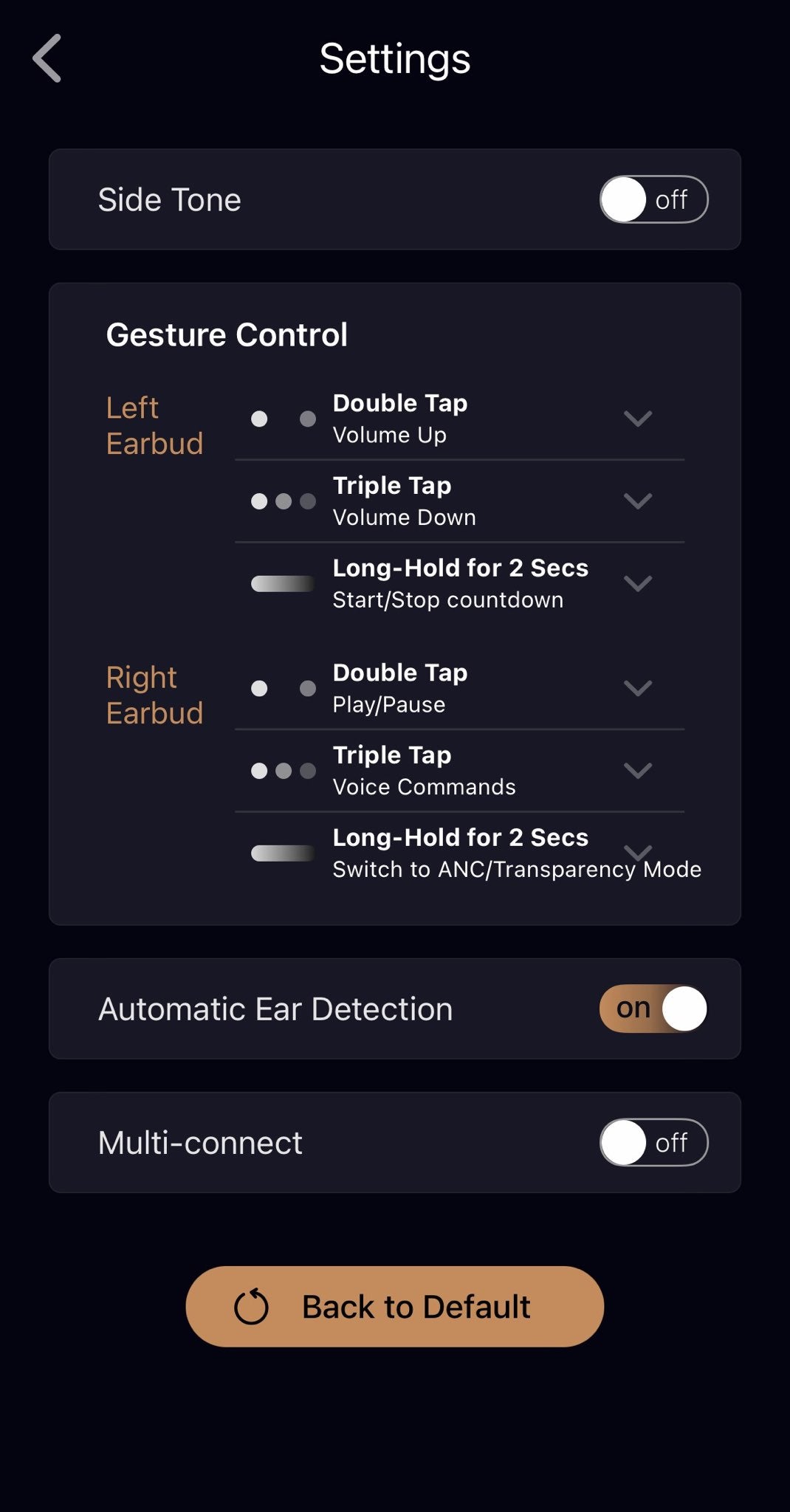Enable the Multi-connect switch
This screenshot has width=790, height=1512.
click(653, 1143)
